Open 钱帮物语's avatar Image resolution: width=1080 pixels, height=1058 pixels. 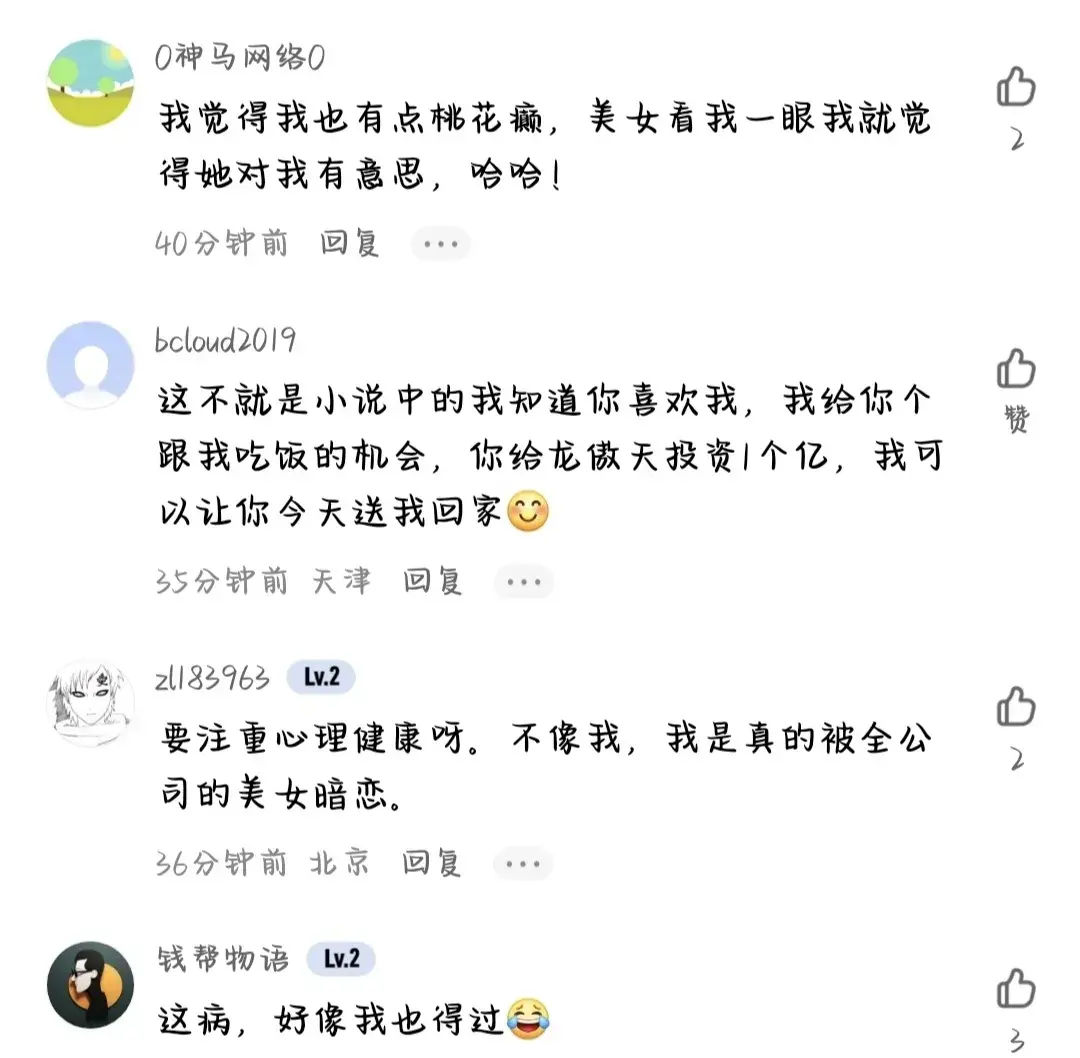pyautogui.click(x=91, y=985)
